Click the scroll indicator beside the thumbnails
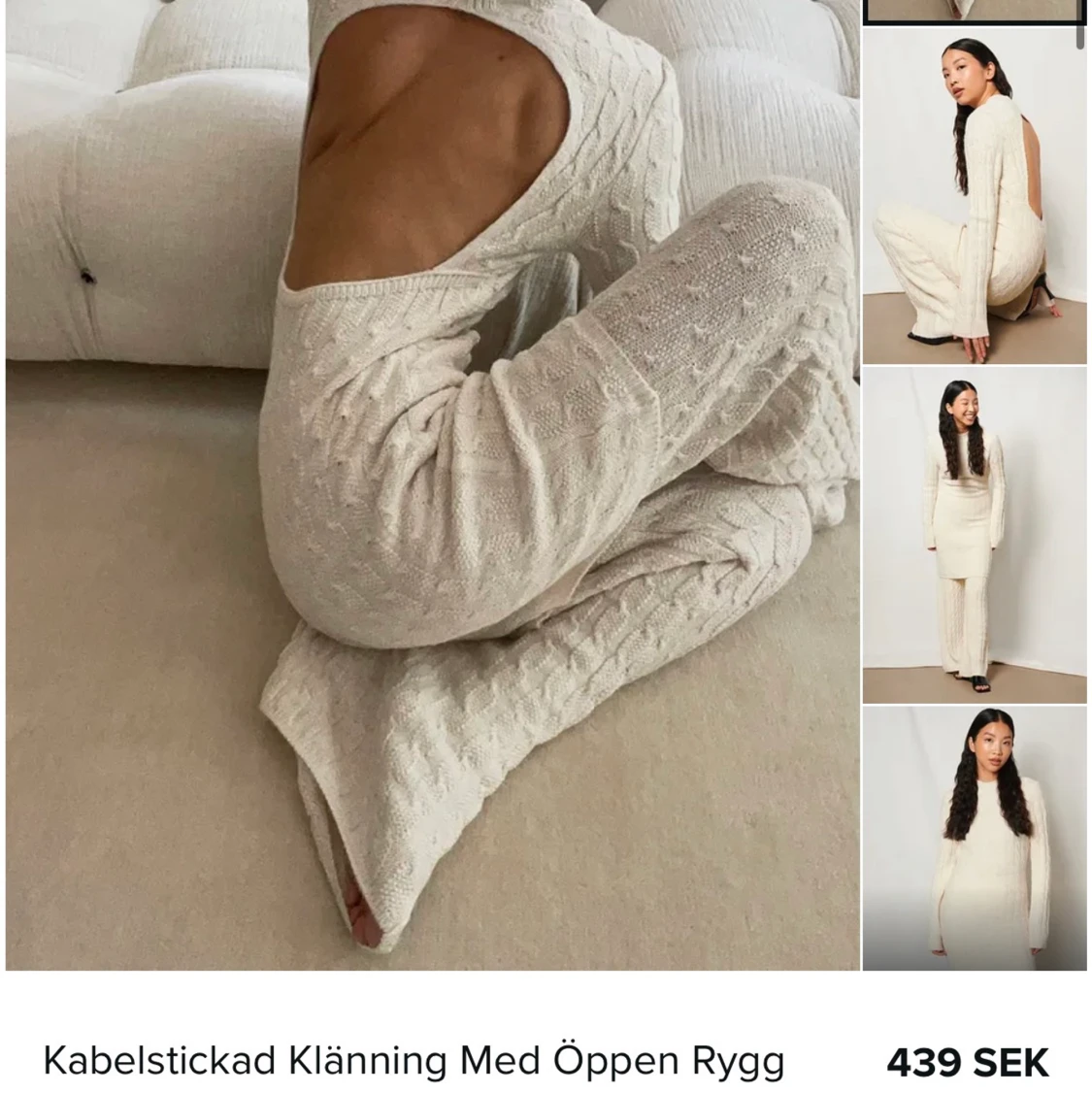Viewport: 1092px width, 1093px height. [1079, 39]
